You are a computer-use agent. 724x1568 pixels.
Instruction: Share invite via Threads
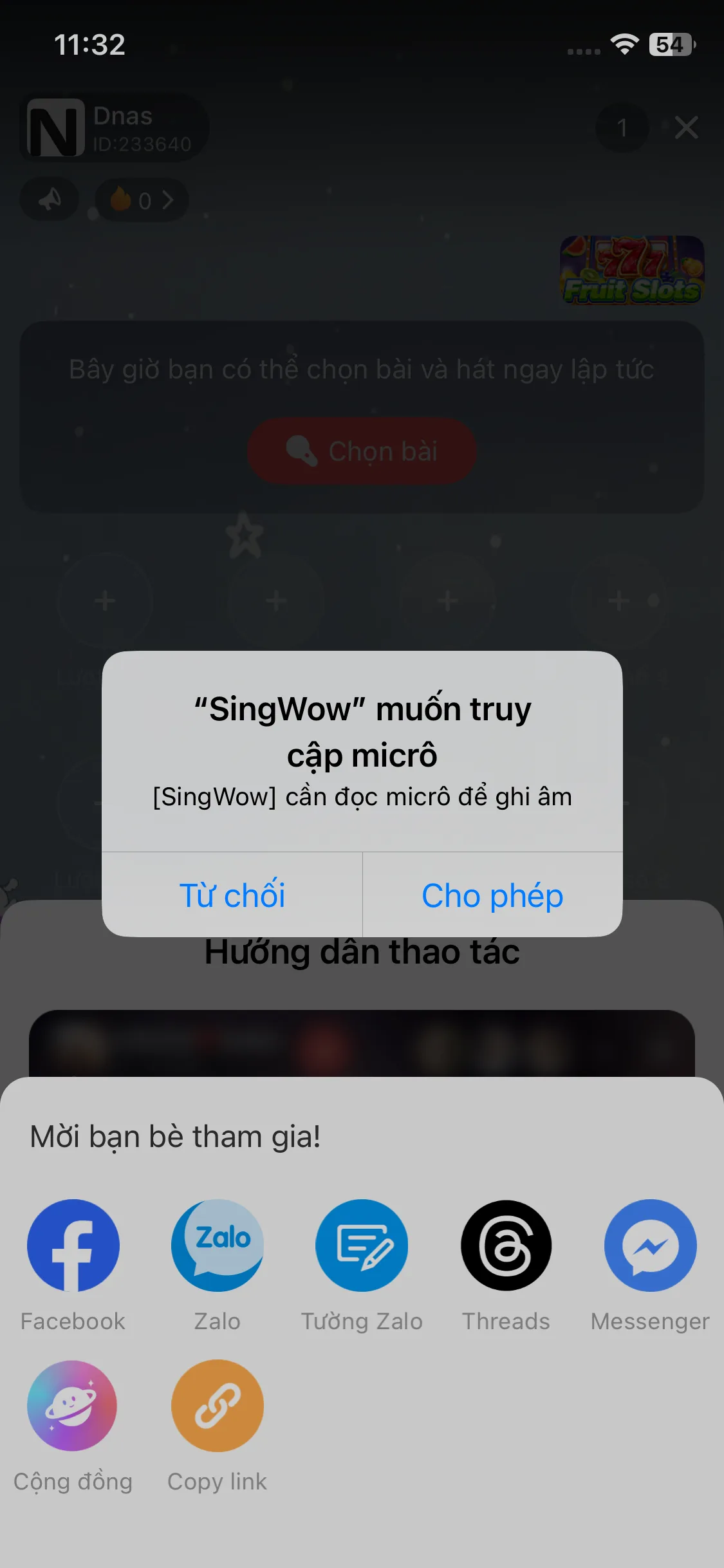[506, 1246]
